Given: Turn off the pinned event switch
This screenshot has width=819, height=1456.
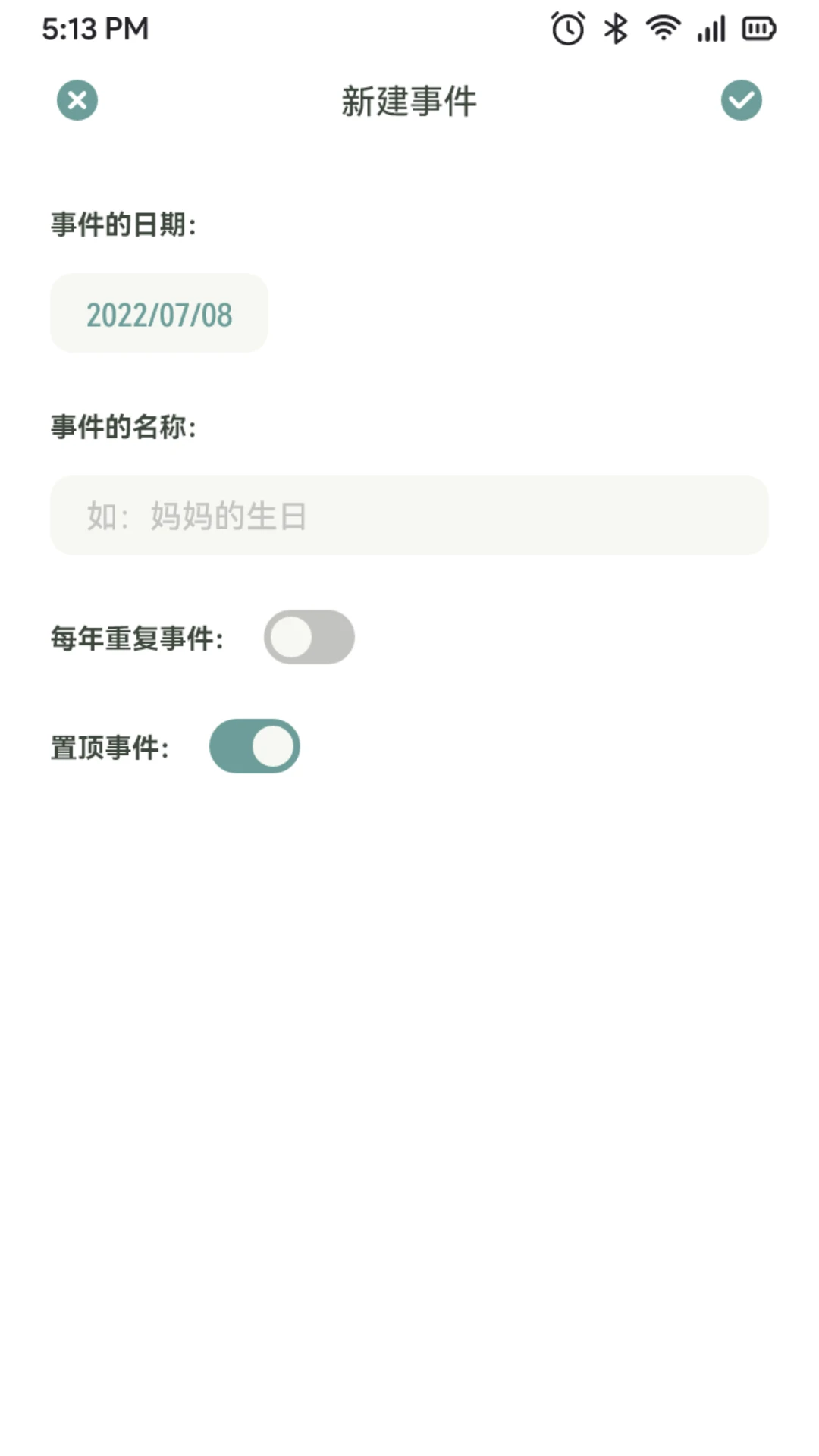Looking at the screenshot, I should (x=255, y=746).
